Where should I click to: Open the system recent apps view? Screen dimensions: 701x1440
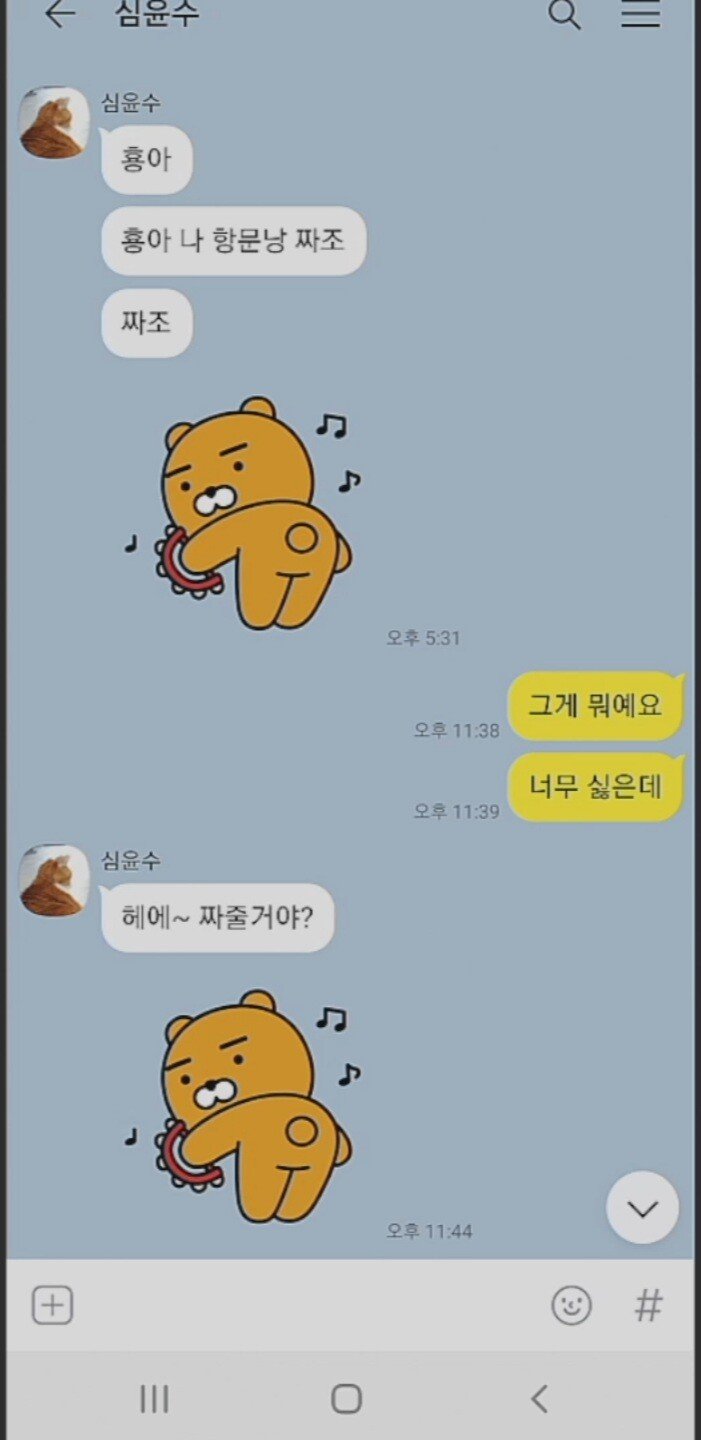click(154, 1399)
